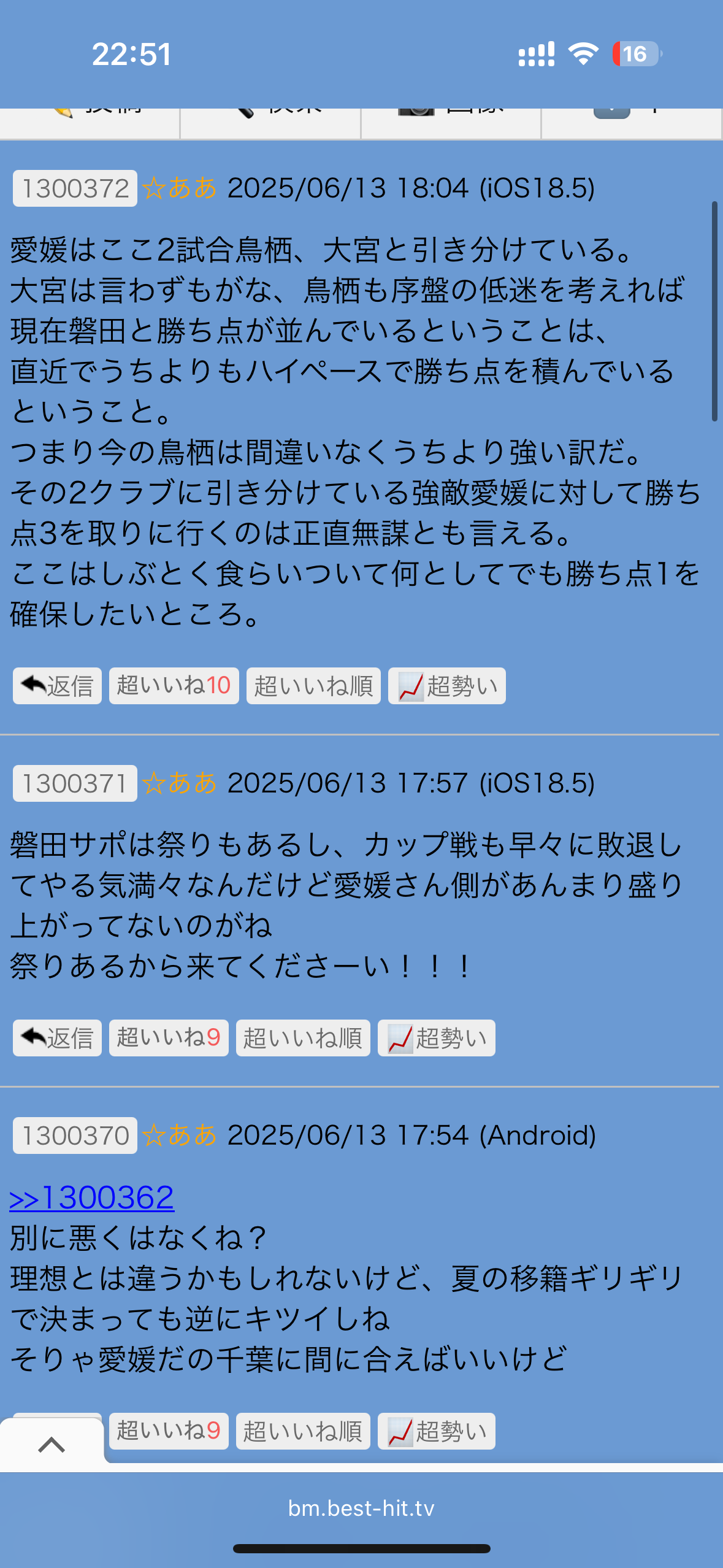Reply (返信) to post 1300371

[57, 1038]
